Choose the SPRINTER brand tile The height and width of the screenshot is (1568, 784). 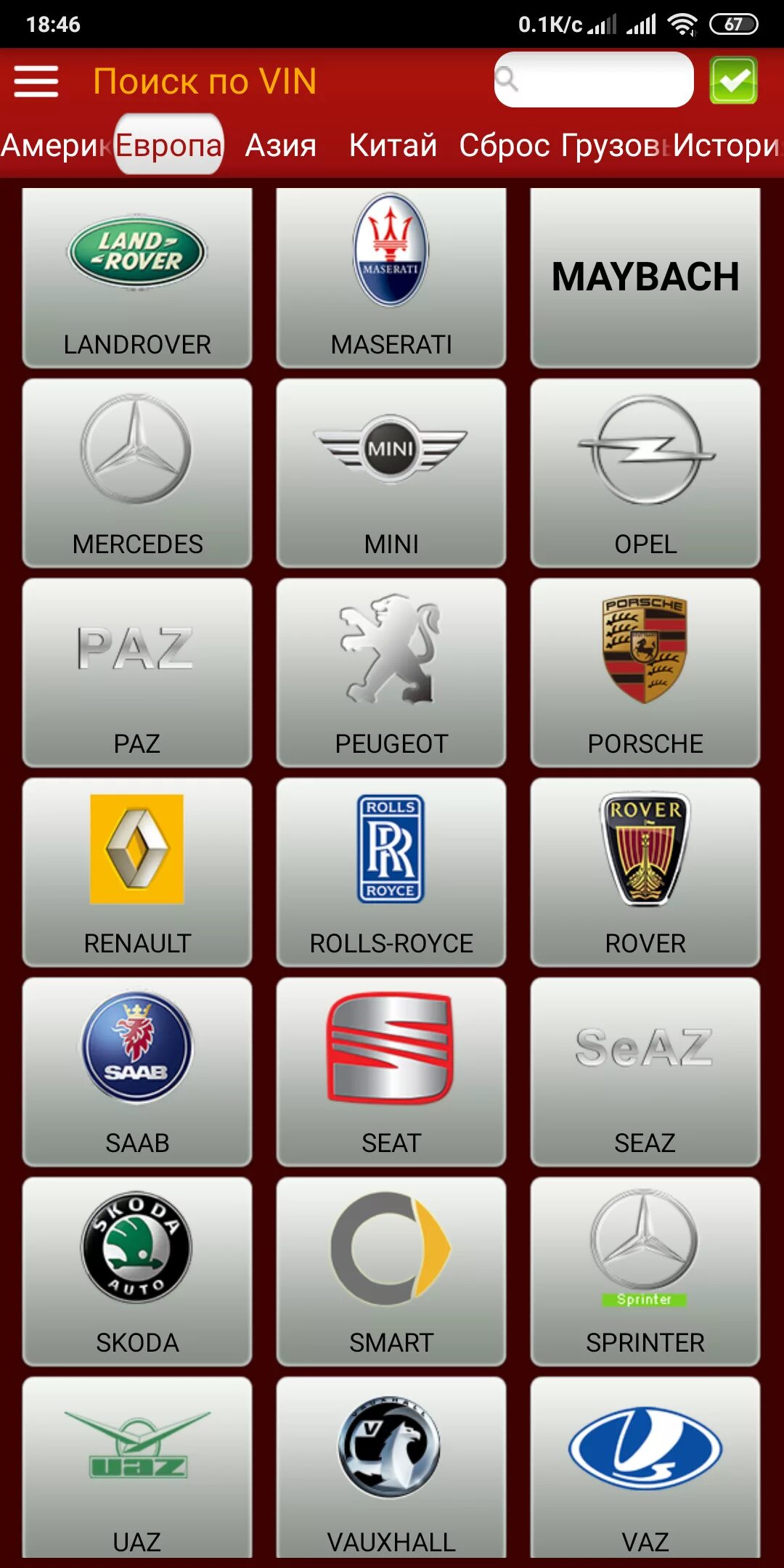click(x=645, y=1271)
